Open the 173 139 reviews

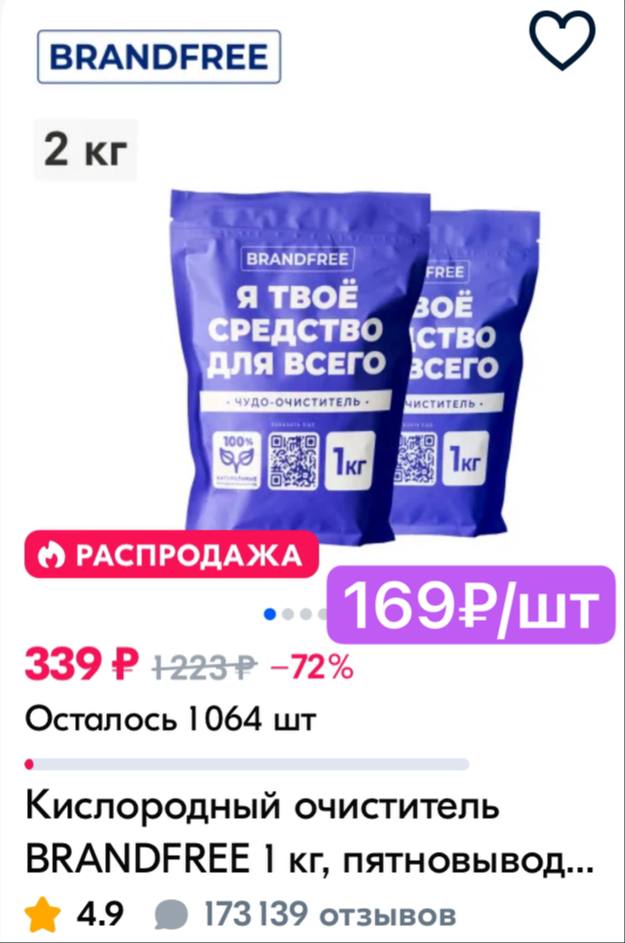click(308, 914)
